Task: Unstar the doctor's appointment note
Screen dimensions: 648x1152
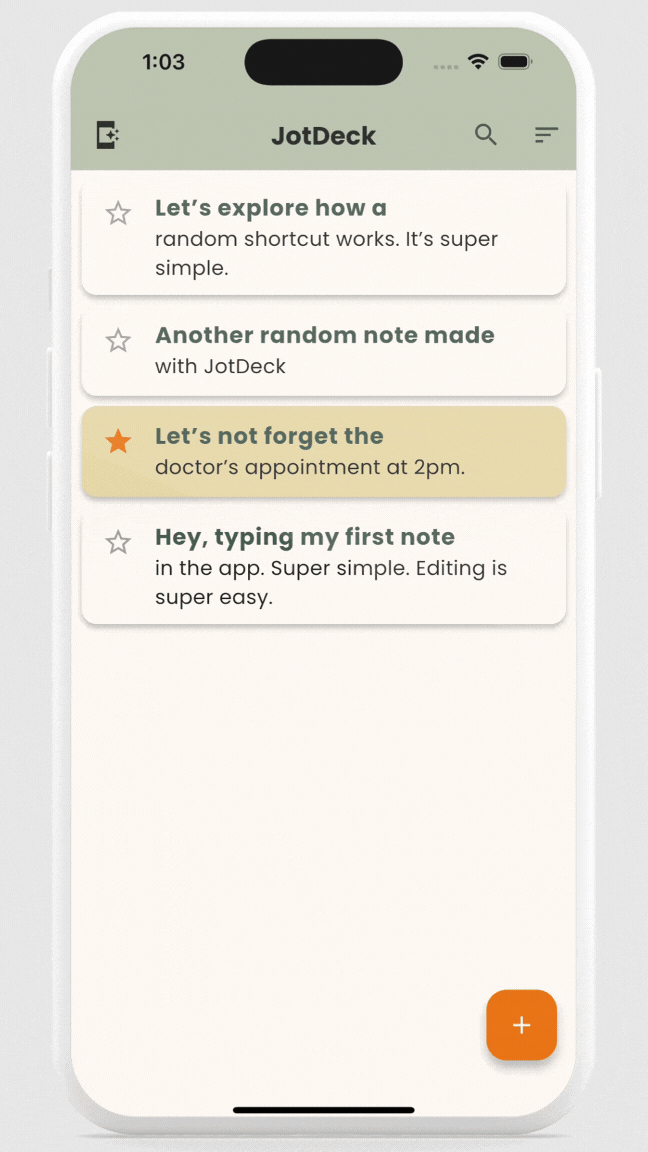Action: click(118, 442)
